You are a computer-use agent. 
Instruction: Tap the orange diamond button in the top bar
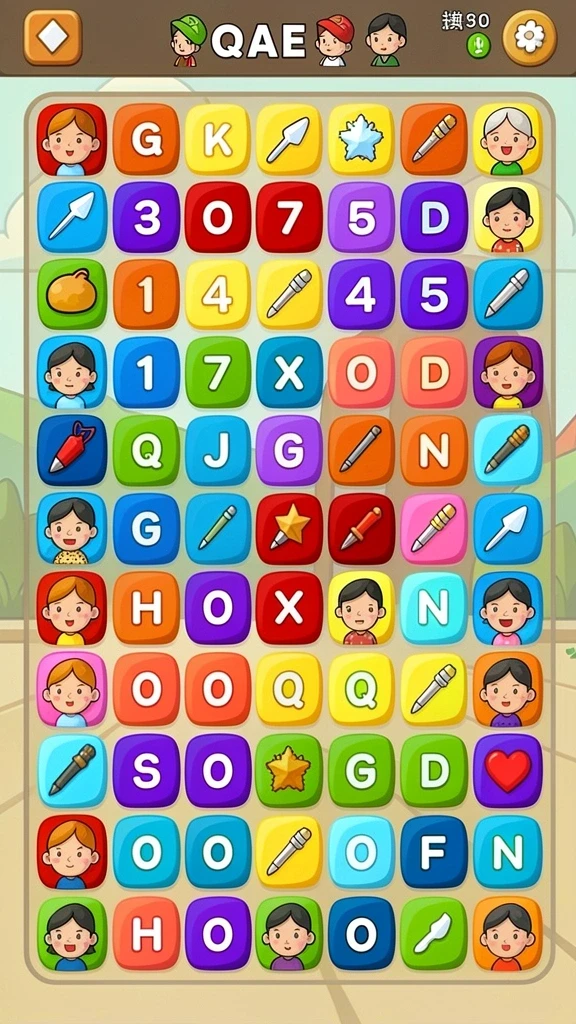(x=53, y=37)
